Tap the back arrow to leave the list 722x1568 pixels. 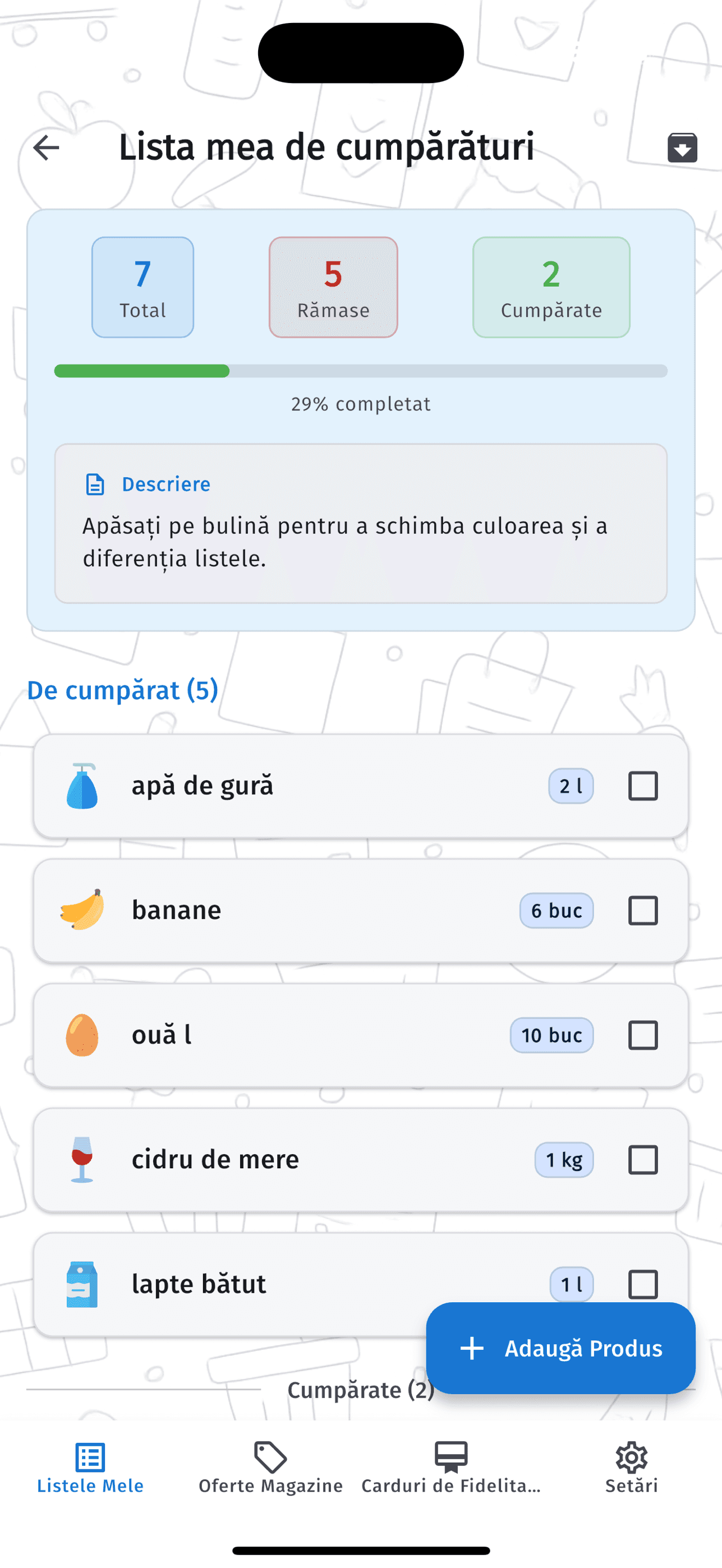(x=47, y=148)
